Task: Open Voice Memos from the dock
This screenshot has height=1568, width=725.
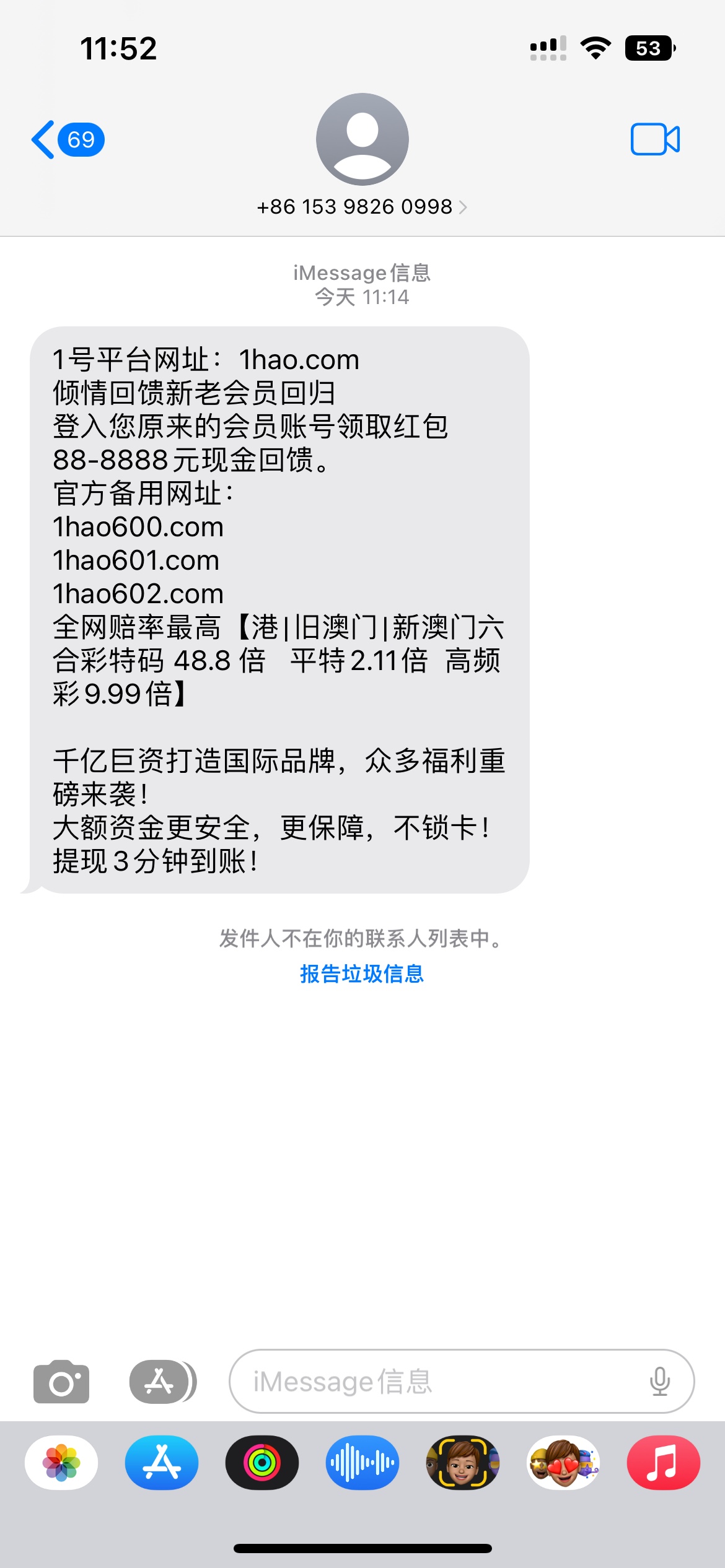Action: [362, 1462]
